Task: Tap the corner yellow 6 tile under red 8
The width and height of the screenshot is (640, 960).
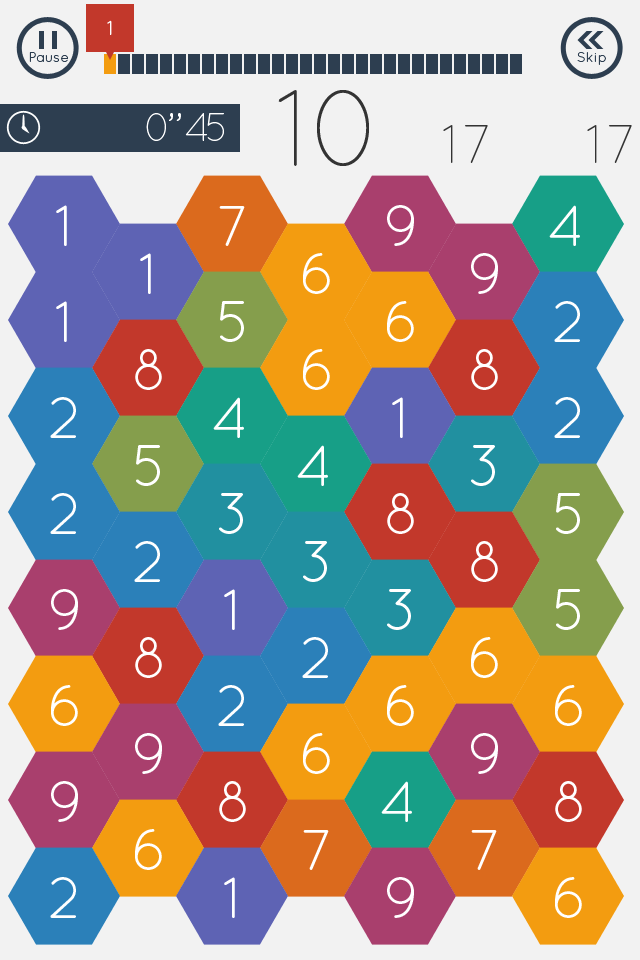Action: click(x=567, y=897)
